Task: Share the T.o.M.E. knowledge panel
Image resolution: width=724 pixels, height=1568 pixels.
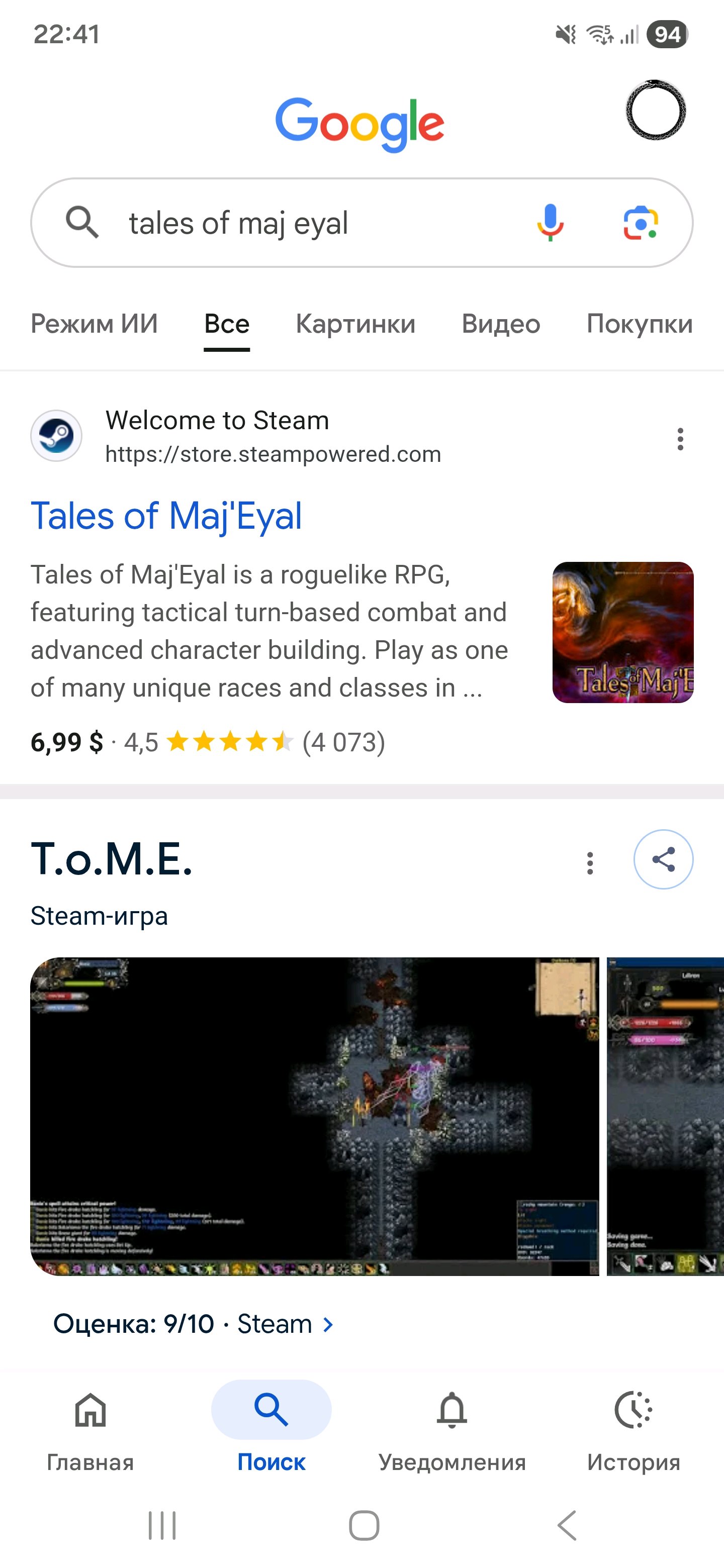Action: click(663, 859)
